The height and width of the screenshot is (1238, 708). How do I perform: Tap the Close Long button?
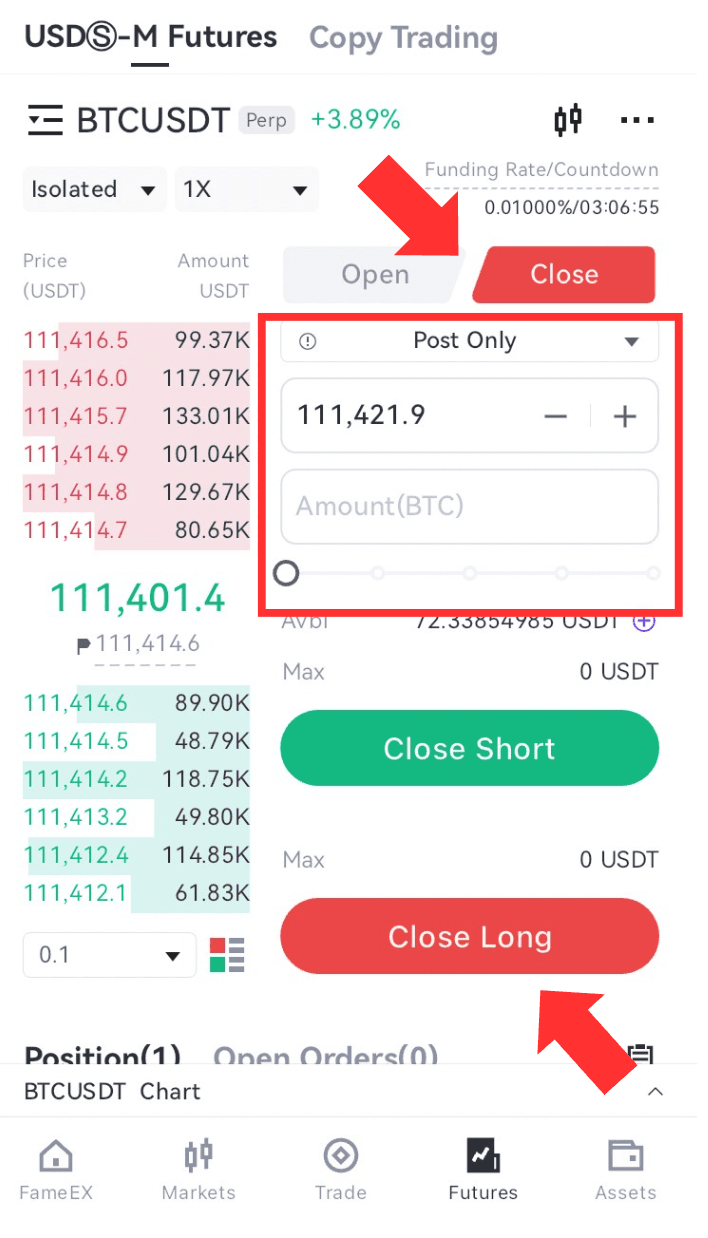coord(469,937)
